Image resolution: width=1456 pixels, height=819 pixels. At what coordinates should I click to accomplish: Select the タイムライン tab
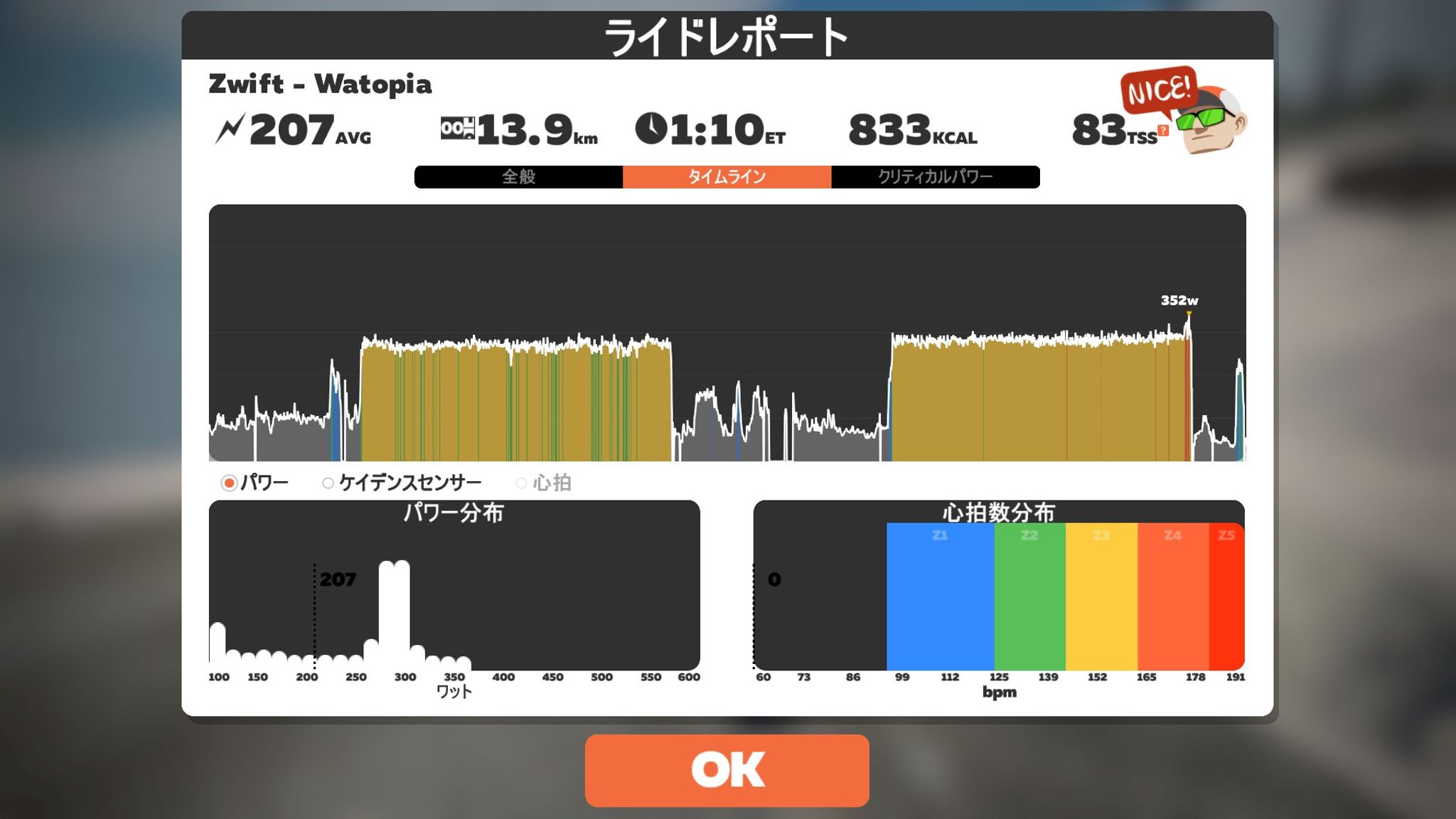727,177
